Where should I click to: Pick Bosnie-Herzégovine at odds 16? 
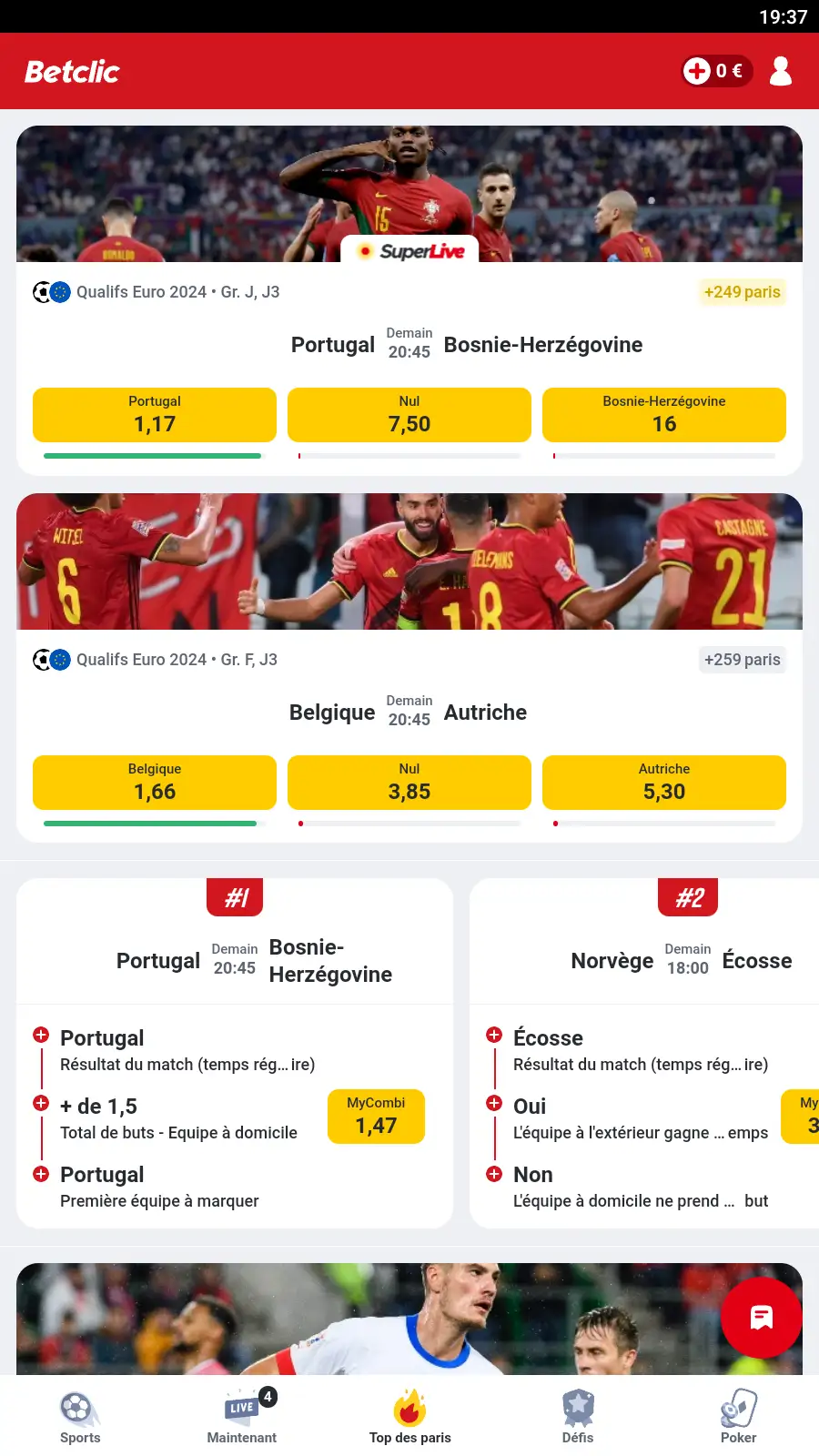tap(664, 415)
